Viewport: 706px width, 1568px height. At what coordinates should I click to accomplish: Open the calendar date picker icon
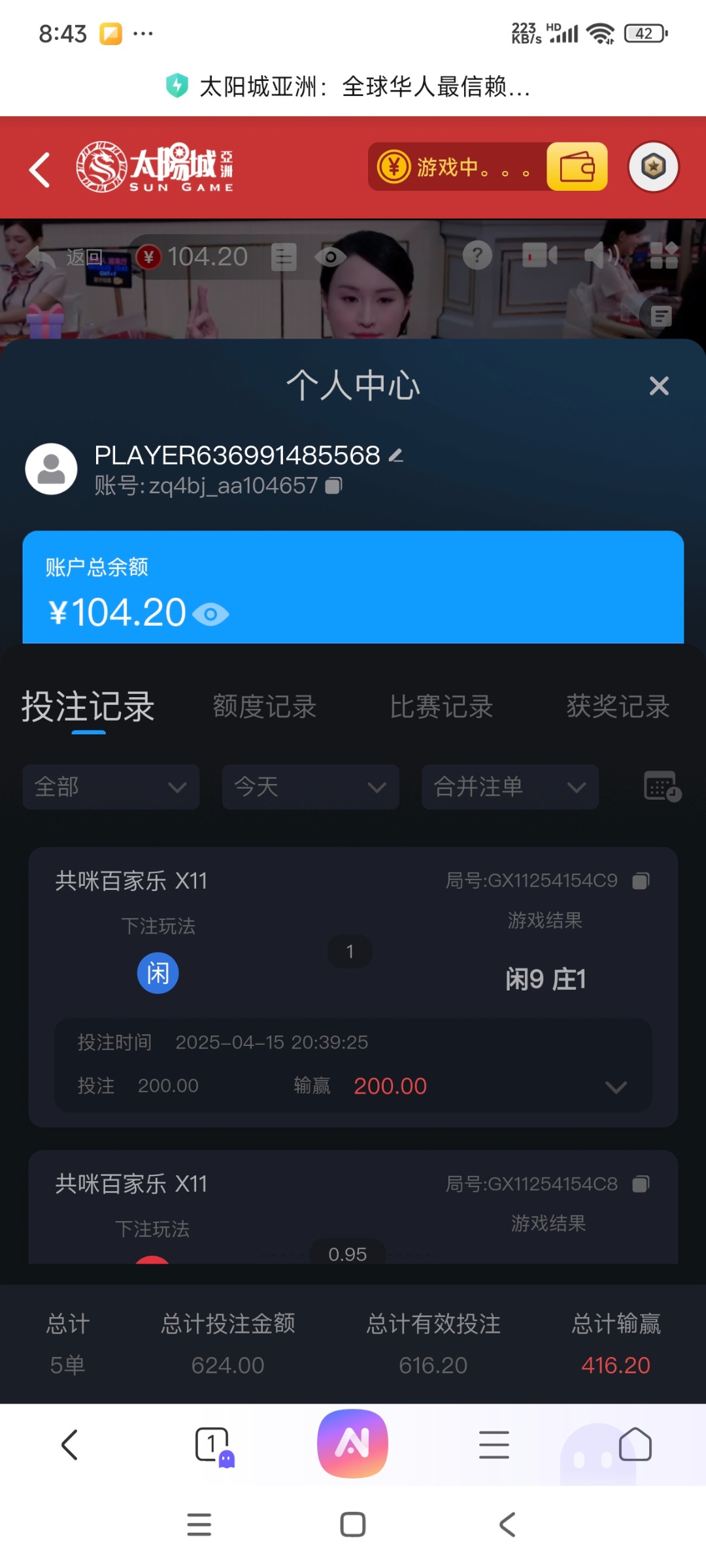(x=662, y=787)
